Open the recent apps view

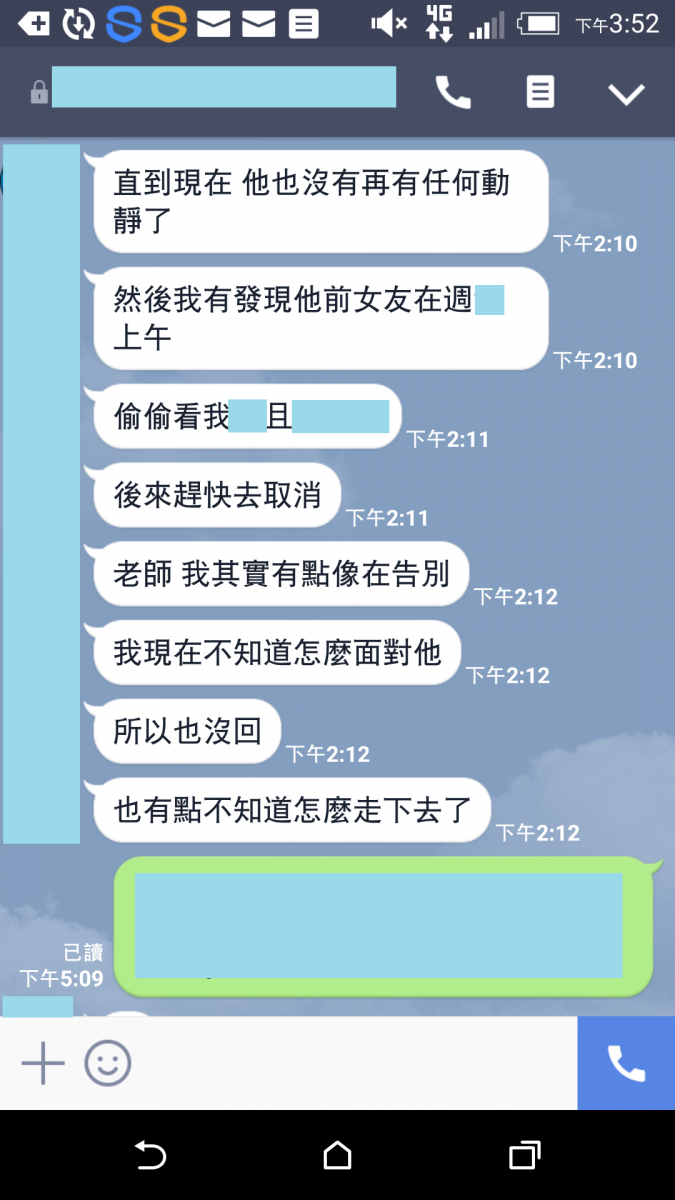pyautogui.click(x=525, y=1156)
